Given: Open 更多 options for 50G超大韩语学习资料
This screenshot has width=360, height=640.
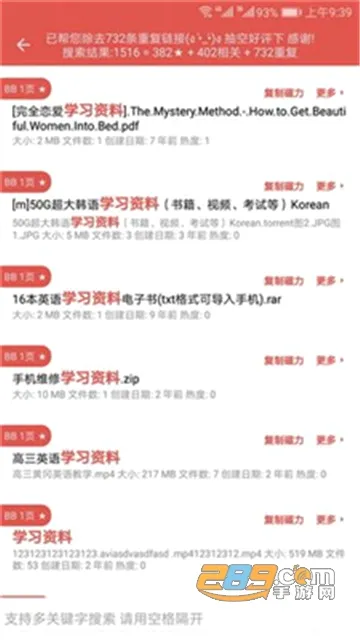Looking at the screenshot, I should click(330, 187).
